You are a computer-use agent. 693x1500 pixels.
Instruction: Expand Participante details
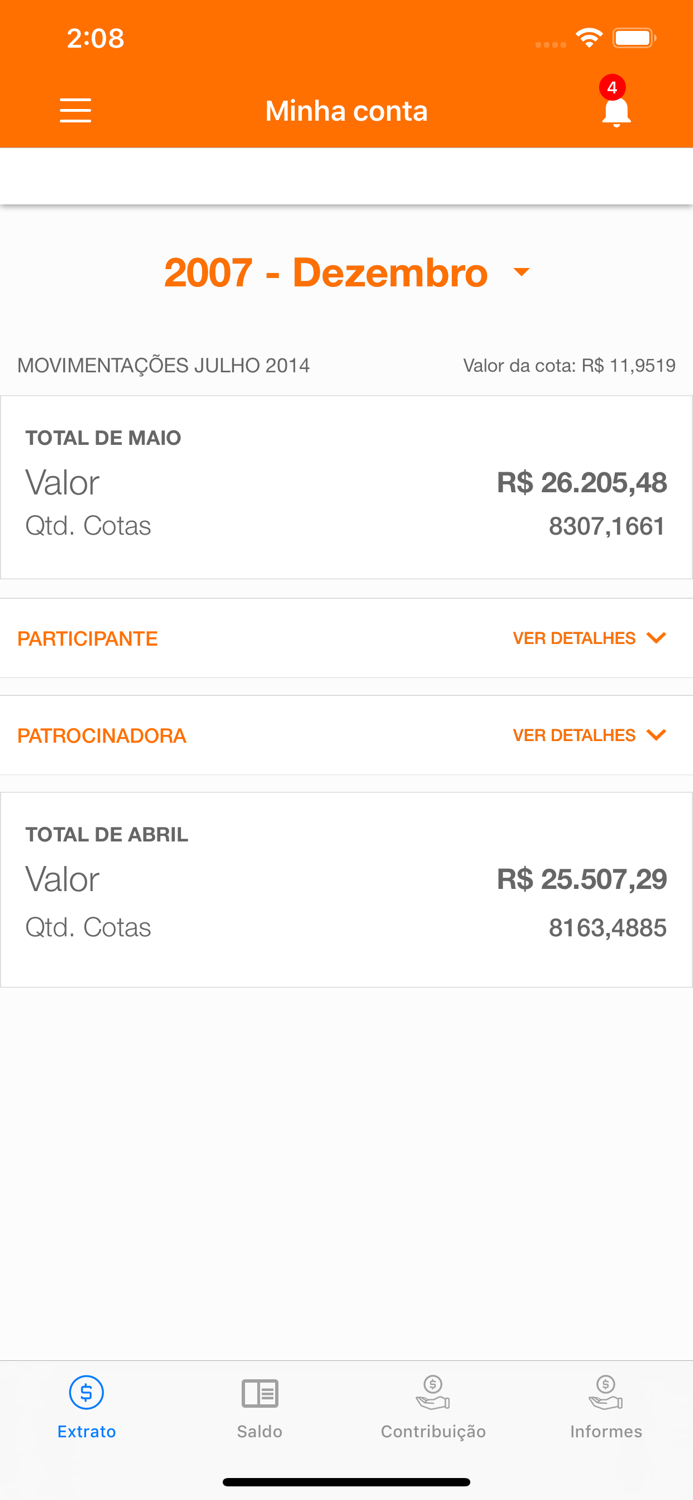tap(588, 638)
